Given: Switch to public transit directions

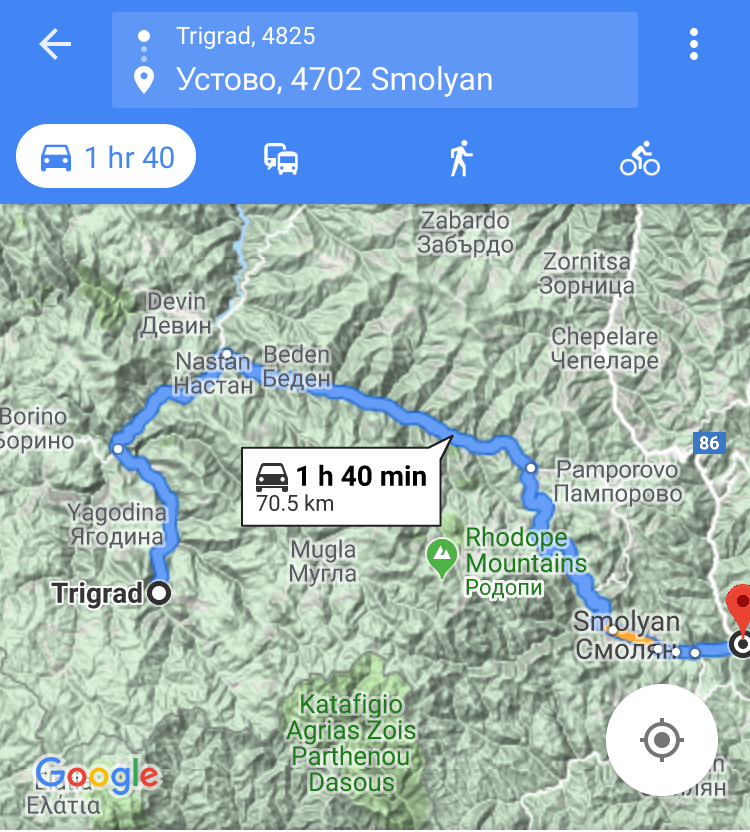Looking at the screenshot, I should click(x=281, y=158).
